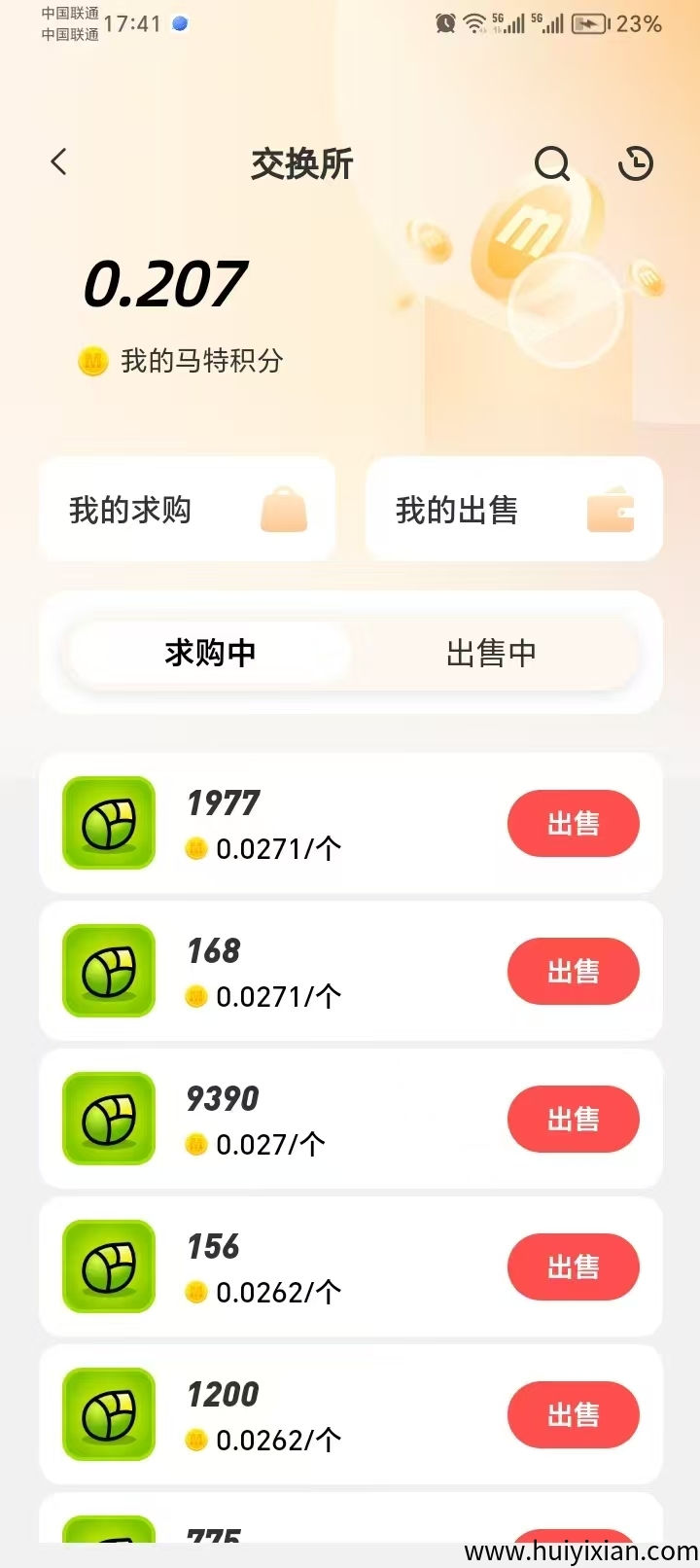Click the green thumbnail of the 1200 listing
Image resolution: width=700 pixels, height=1568 pixels.
[107, 1415]
